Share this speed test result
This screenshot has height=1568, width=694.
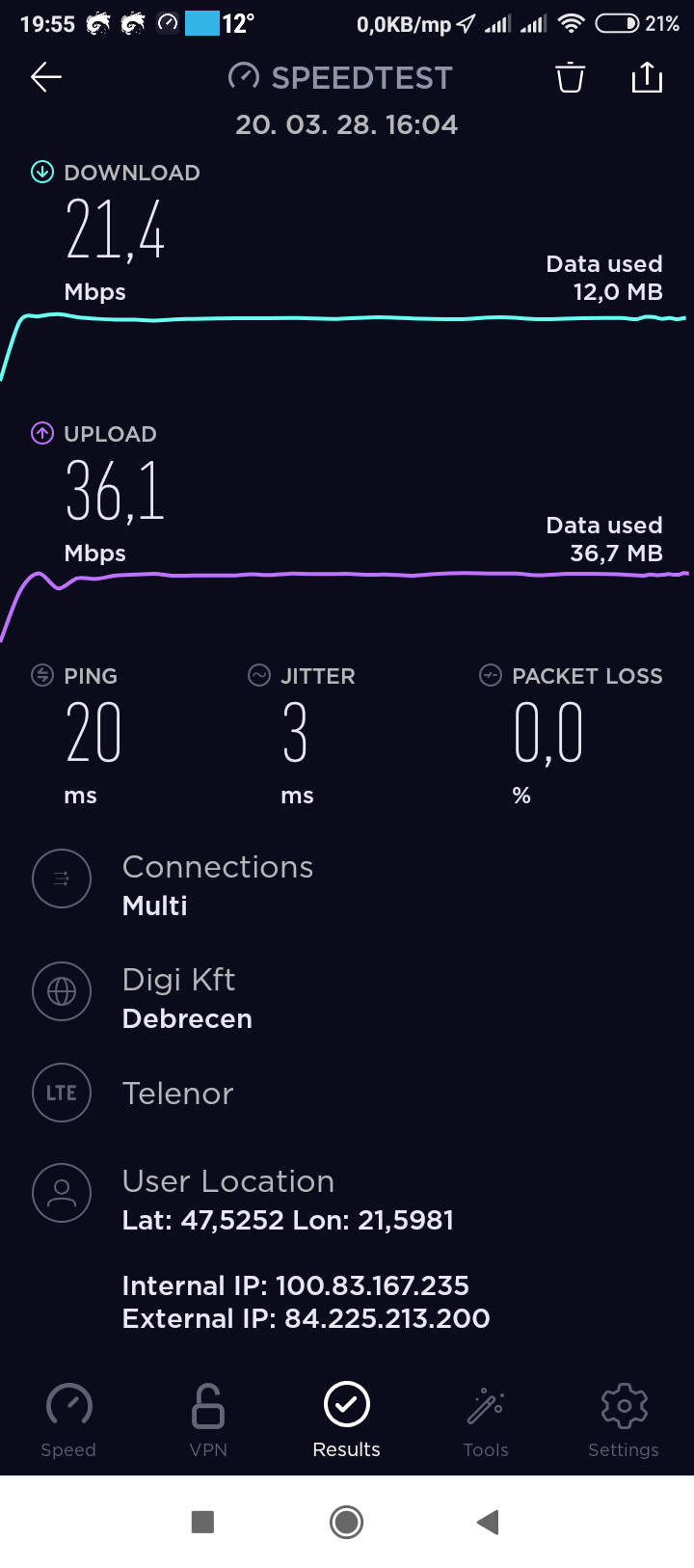[647, 77]
